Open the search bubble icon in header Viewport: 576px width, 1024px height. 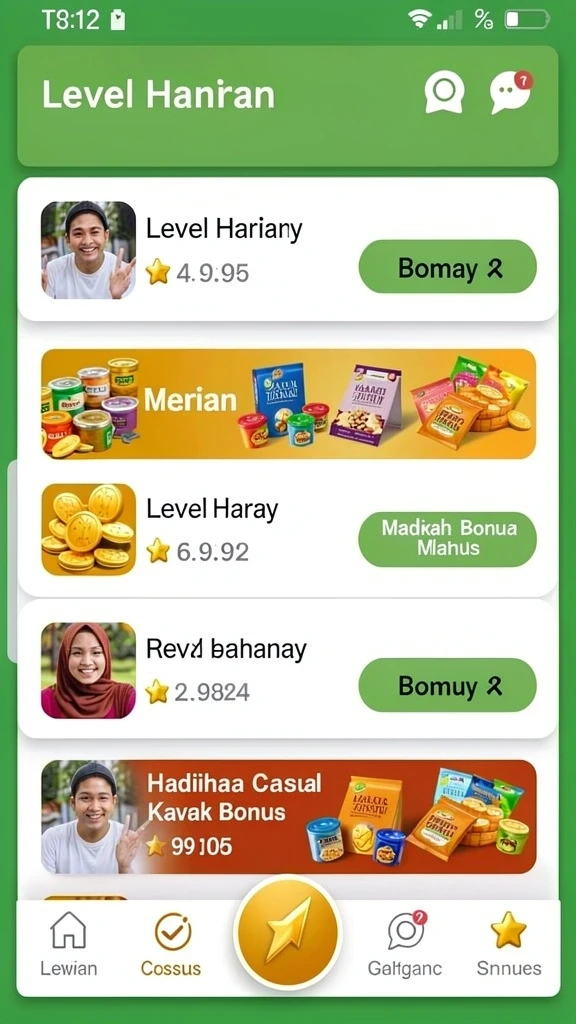click(444, 91)
